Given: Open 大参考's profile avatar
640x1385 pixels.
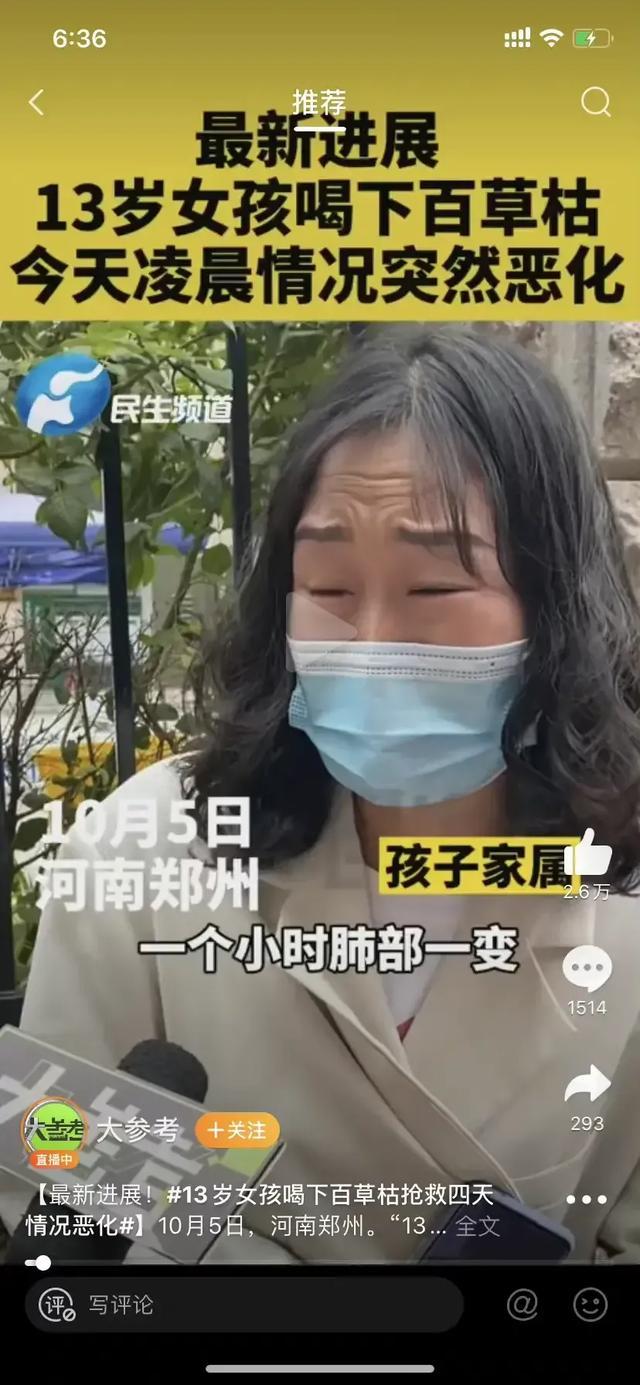Looking at the screenshot, I should coord(54,1129).
